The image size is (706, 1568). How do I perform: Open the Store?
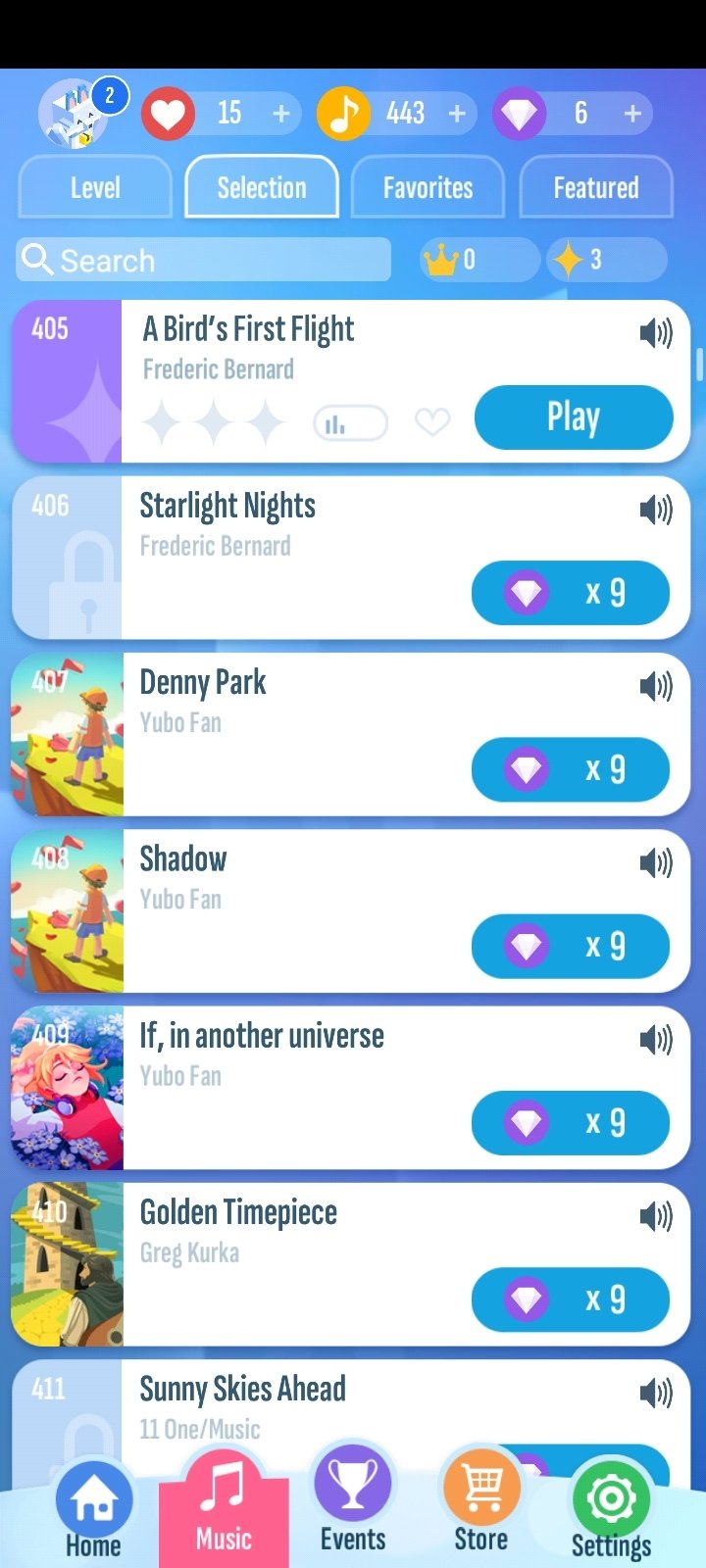(x=481, y=1500)
